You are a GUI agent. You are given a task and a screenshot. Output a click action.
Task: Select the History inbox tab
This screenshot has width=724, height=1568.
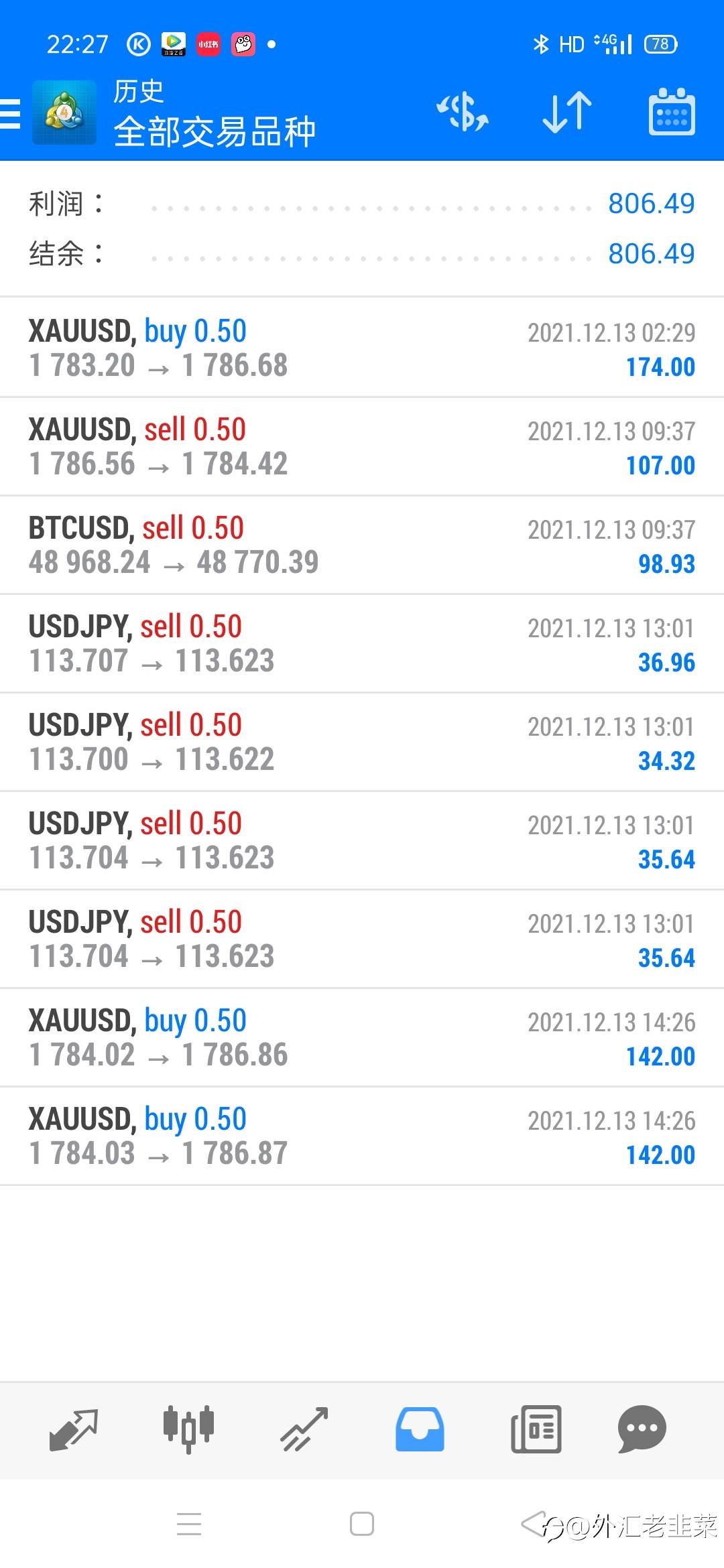coord(420,1429)
